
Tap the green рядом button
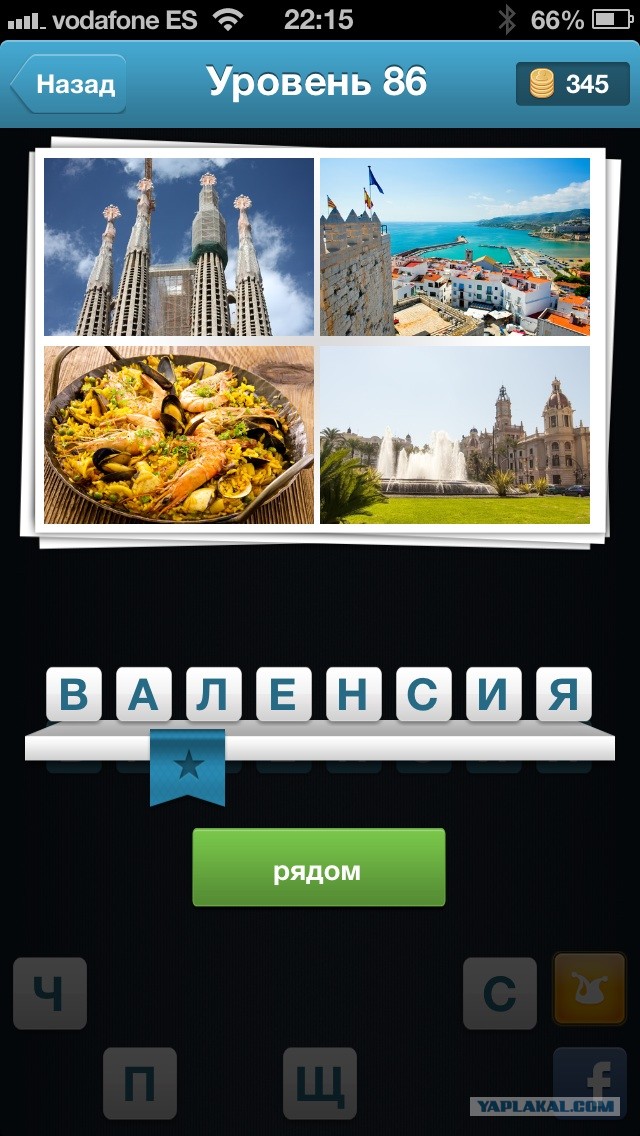(318, 867)
